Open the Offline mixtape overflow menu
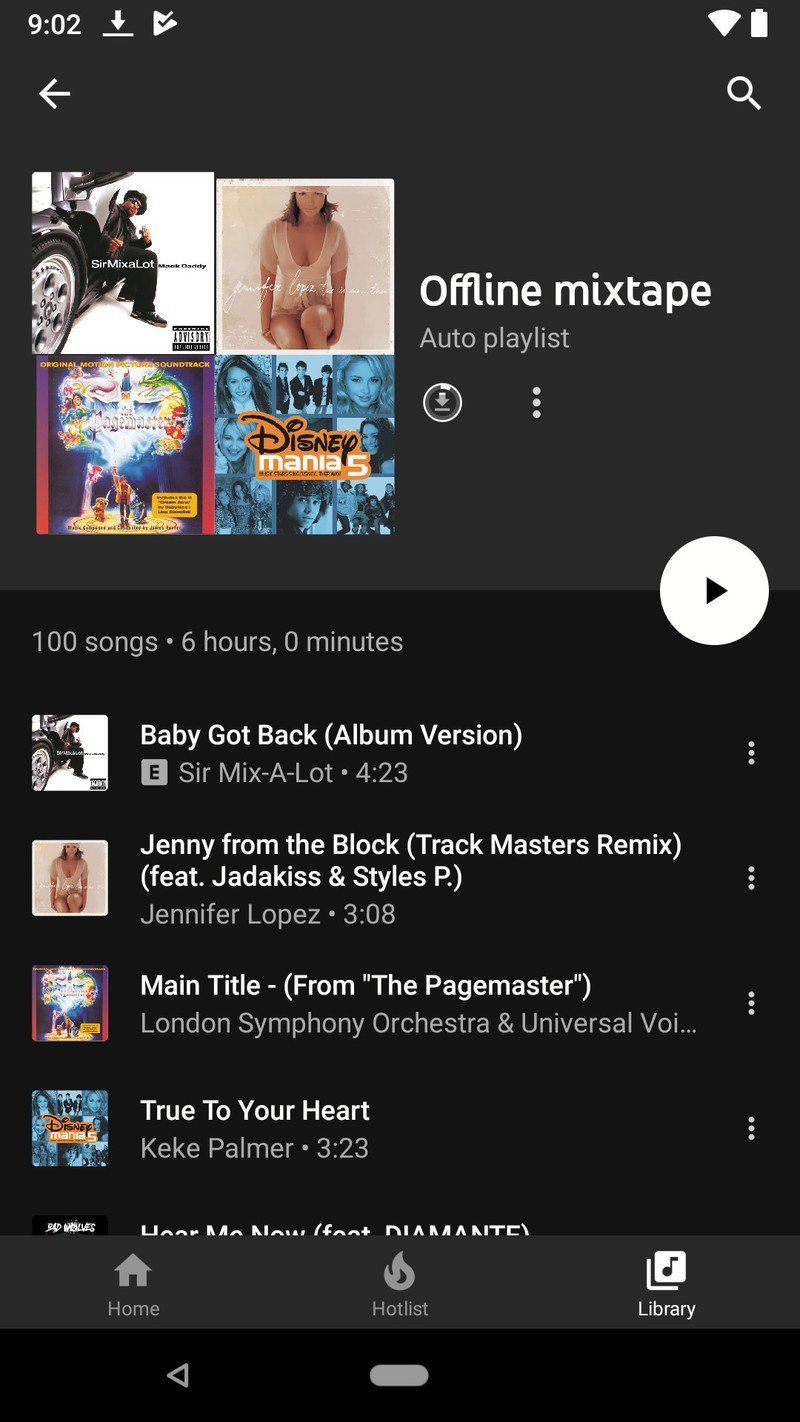The image size is (800, 1422). pos(536,401)
